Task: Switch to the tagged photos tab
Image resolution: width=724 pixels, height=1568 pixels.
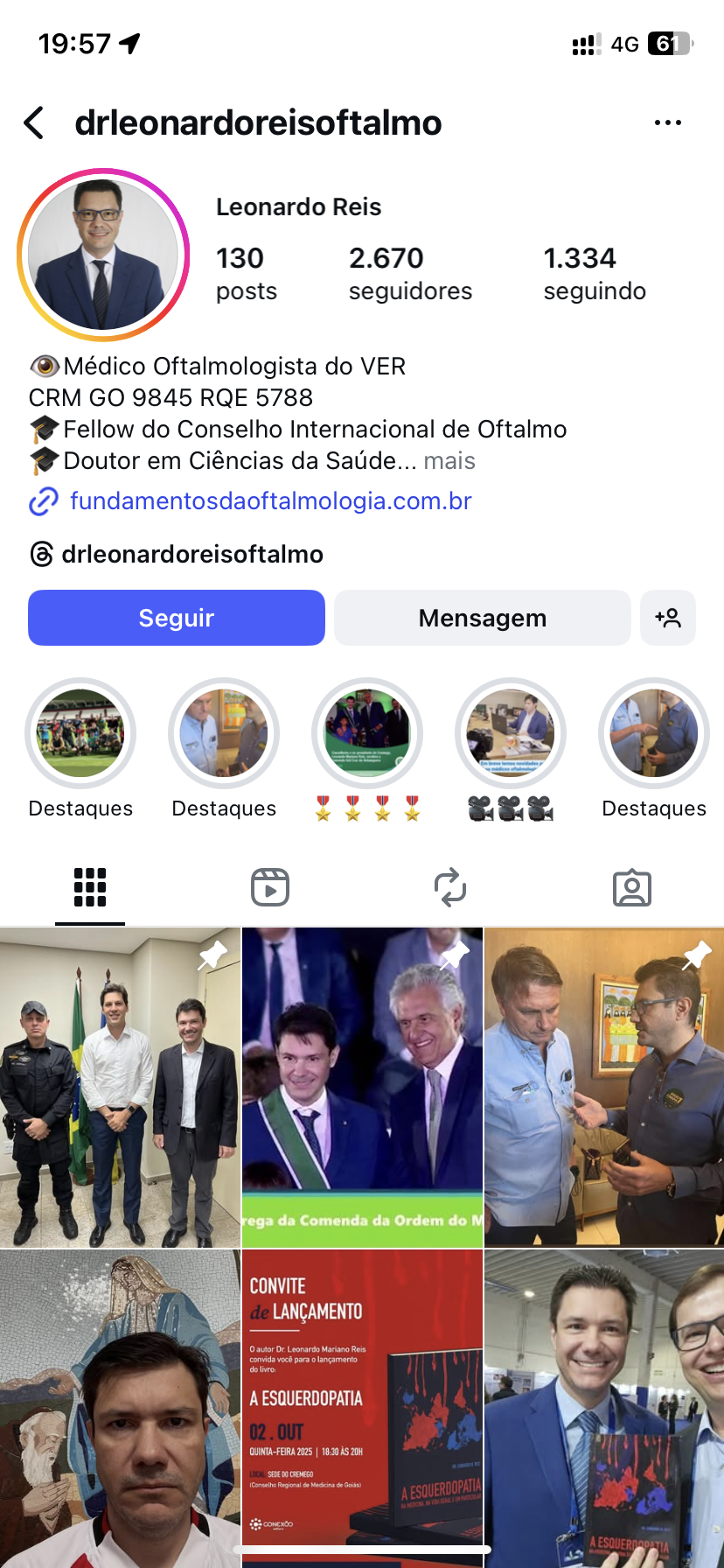Action: 631,887
